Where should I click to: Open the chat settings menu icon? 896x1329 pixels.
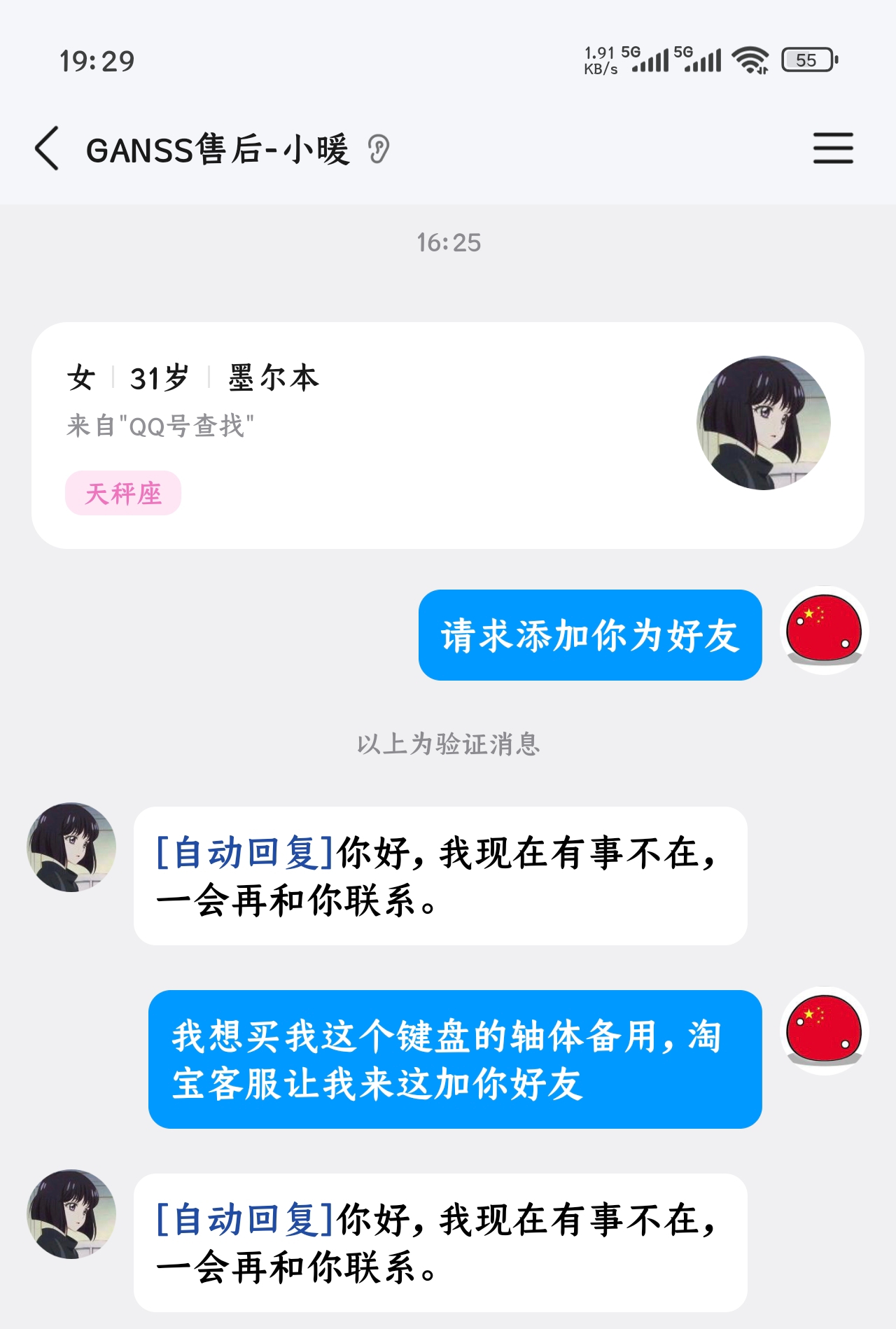click(x=832, y=148)
